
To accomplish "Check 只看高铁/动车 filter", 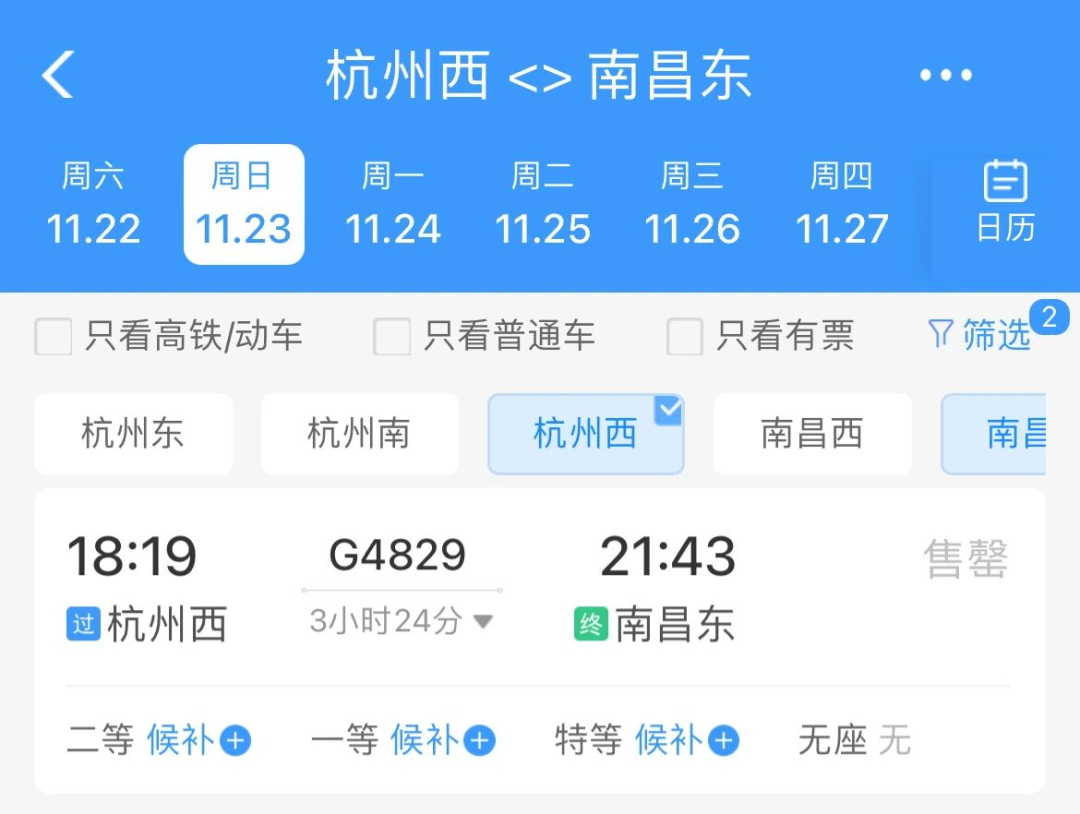I will coord(54,337).
